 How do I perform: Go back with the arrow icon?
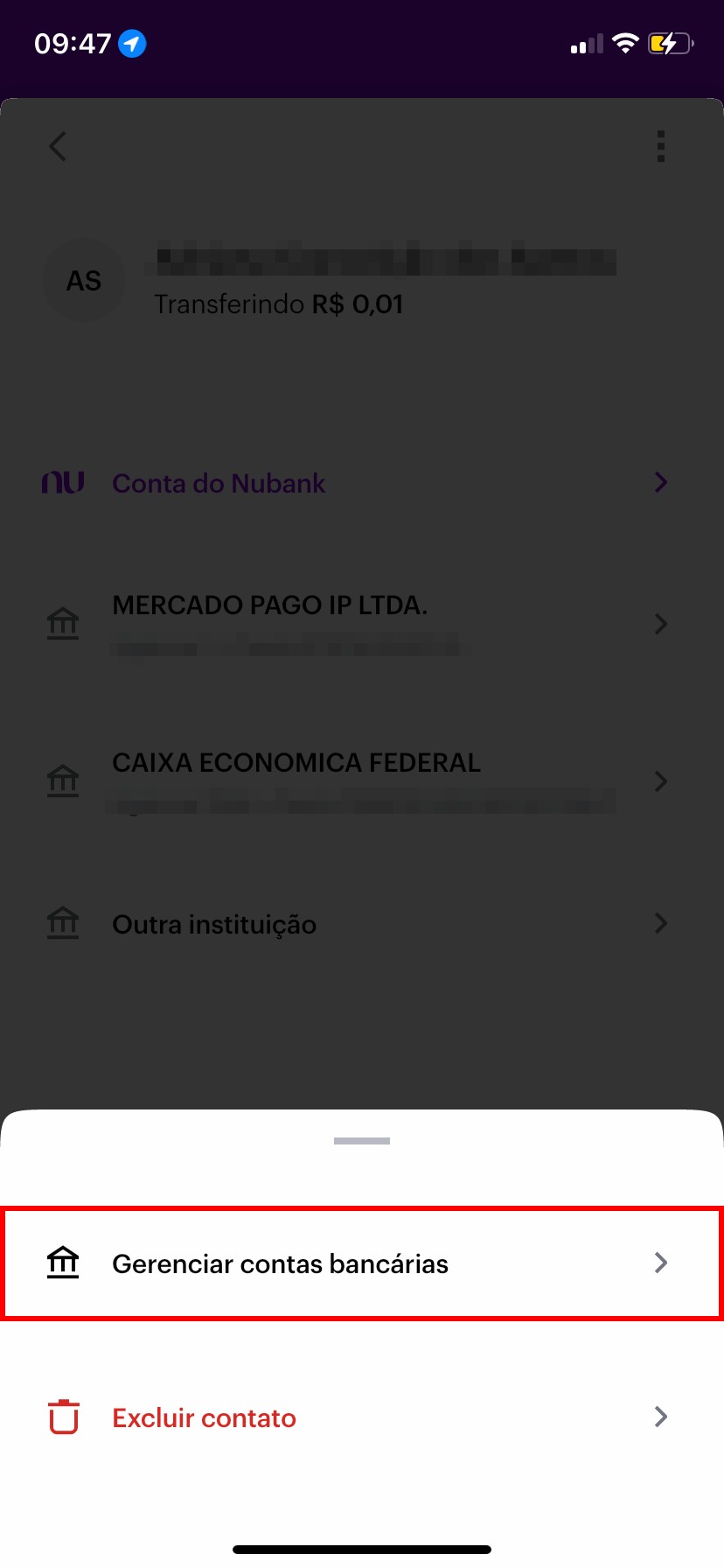[58, 146]
